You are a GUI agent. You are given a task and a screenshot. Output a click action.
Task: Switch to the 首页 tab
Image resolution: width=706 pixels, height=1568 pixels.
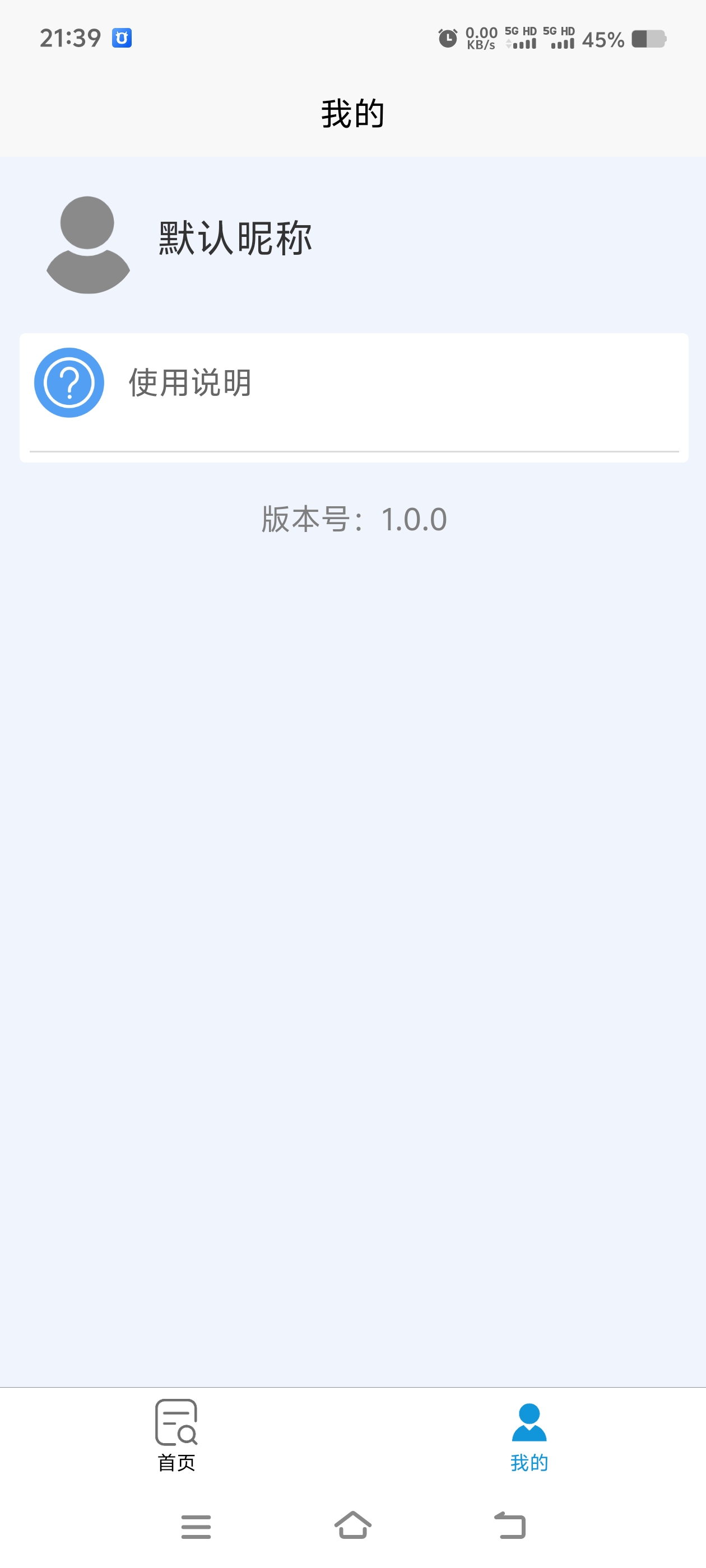176,1435
